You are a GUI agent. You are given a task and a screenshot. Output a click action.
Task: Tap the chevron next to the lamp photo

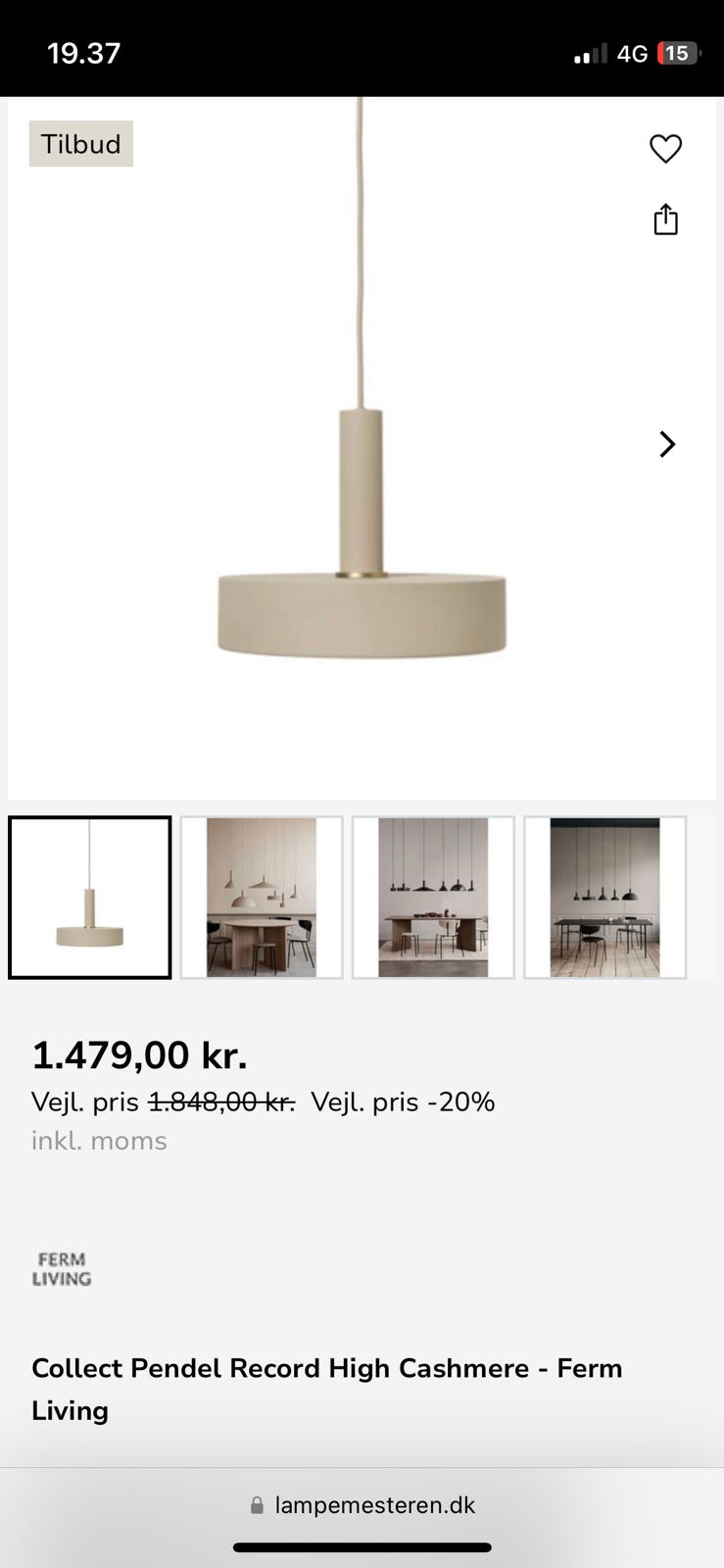click(667, 444)
